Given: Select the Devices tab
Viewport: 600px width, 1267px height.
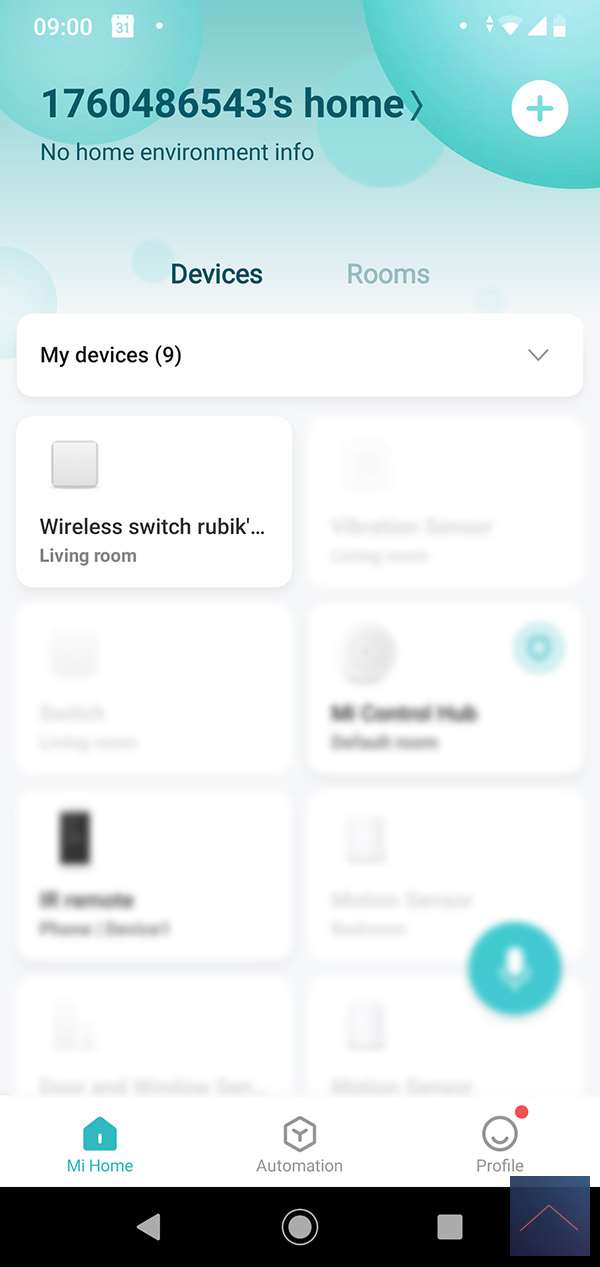Looking at the screenshot, I should (x=216, y=274).
